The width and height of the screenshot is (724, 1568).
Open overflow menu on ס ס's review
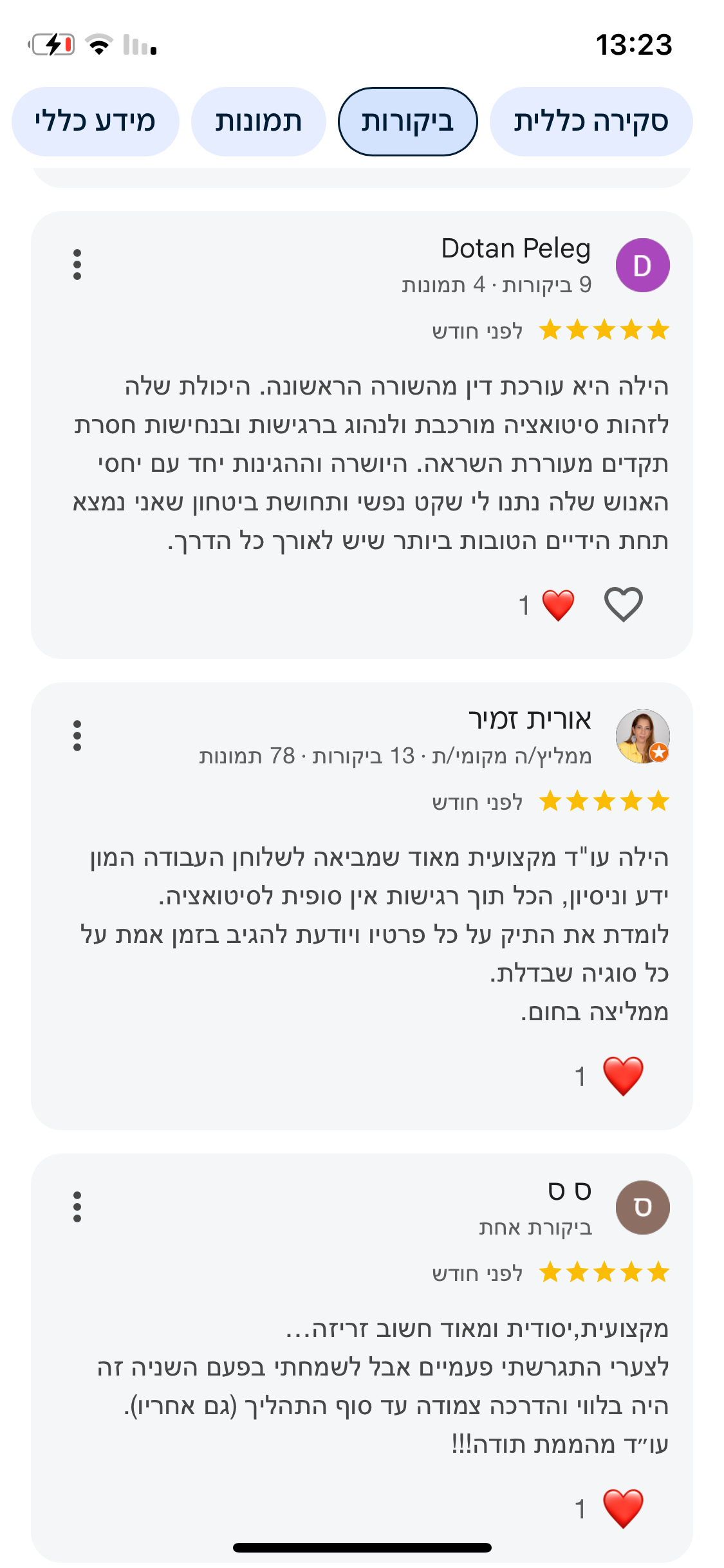pos(77,1207)
